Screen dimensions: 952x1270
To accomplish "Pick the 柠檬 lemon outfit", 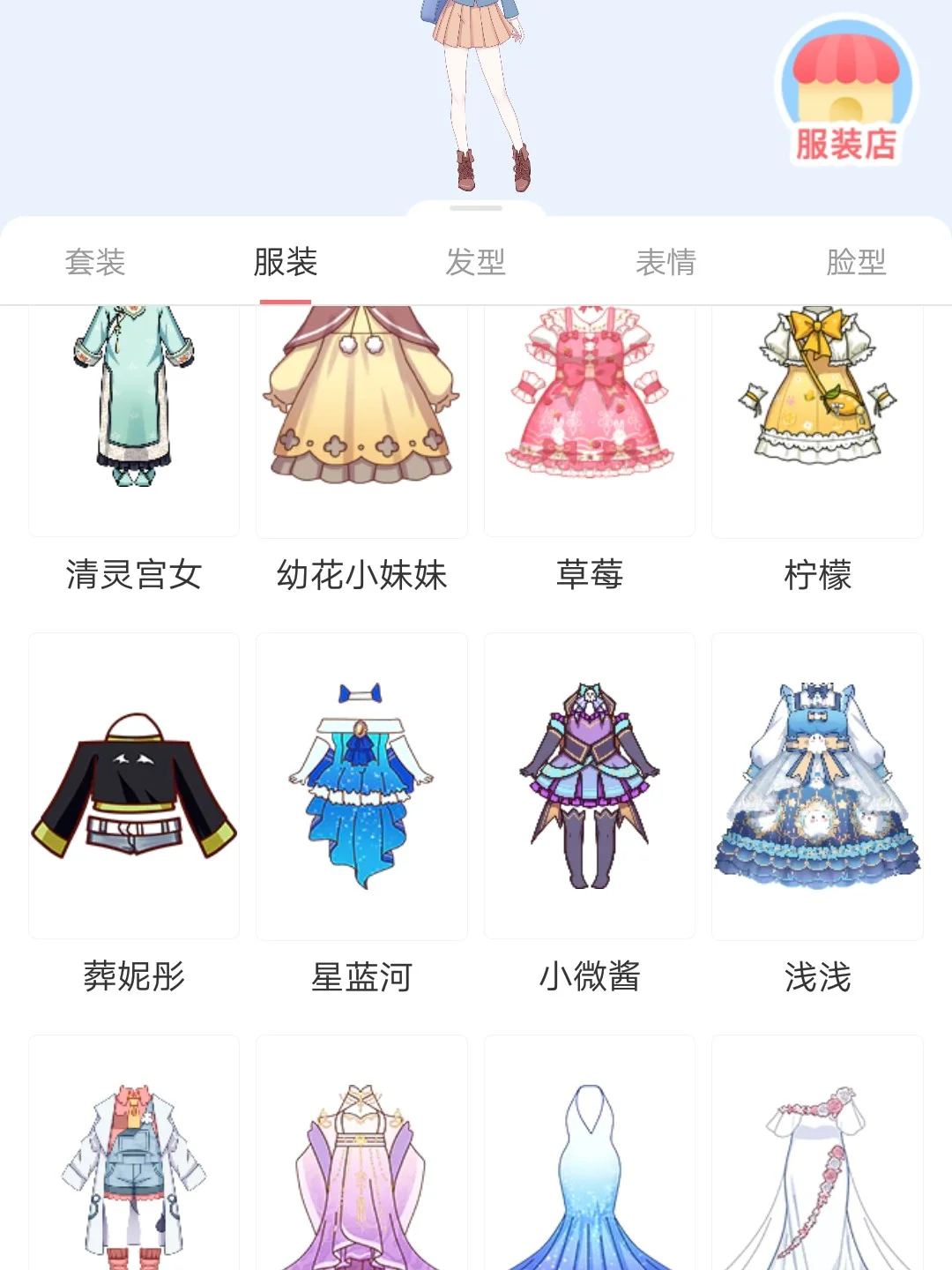I will [818, 415].
